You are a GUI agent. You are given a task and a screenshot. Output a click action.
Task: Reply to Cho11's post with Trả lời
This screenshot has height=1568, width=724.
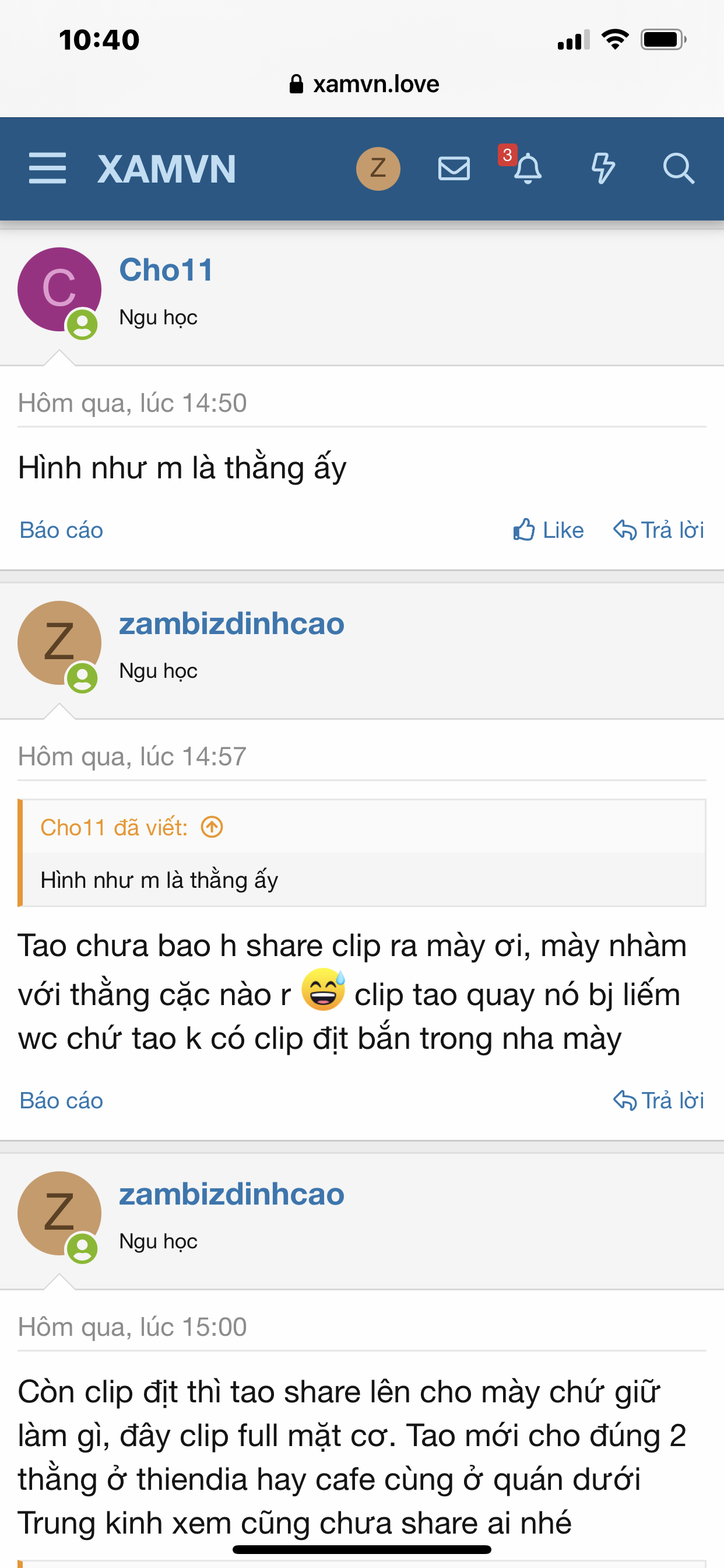[658, 530]
